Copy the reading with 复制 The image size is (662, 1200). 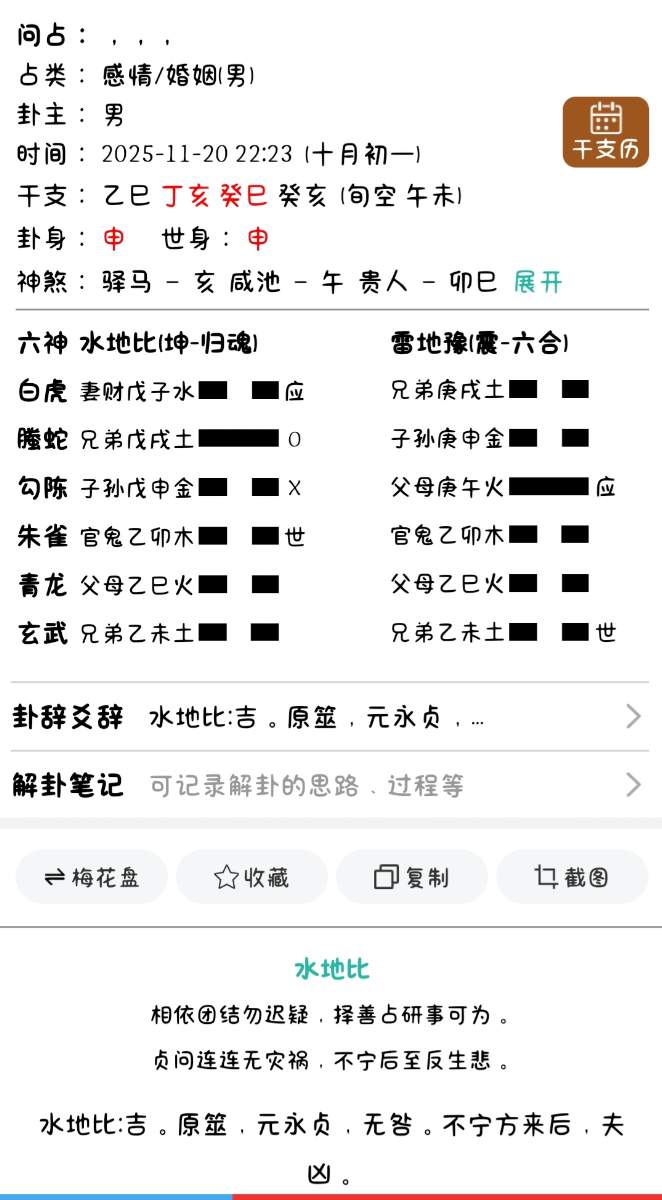tap(411, 877)
